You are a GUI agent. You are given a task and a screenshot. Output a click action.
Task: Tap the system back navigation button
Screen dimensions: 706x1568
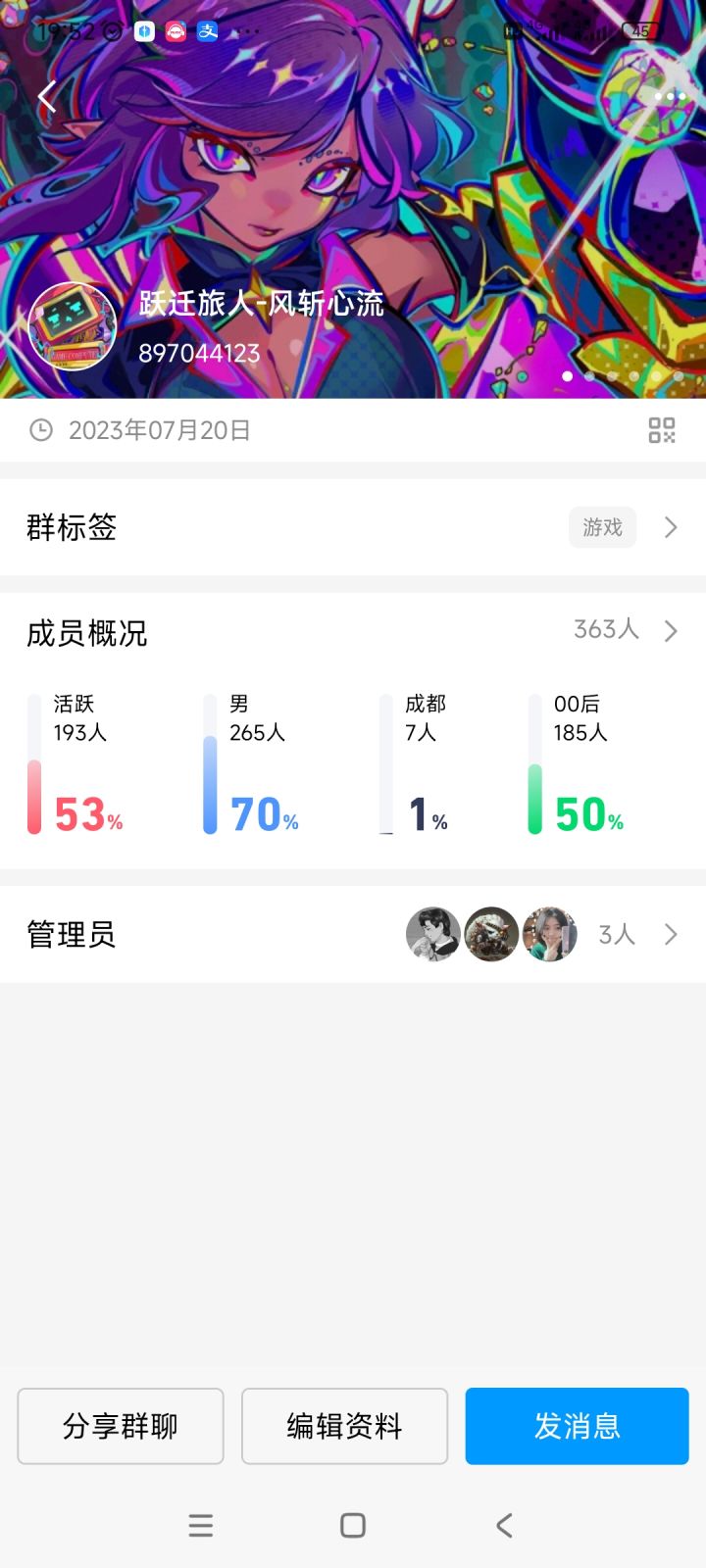(x=503, y=1525)
